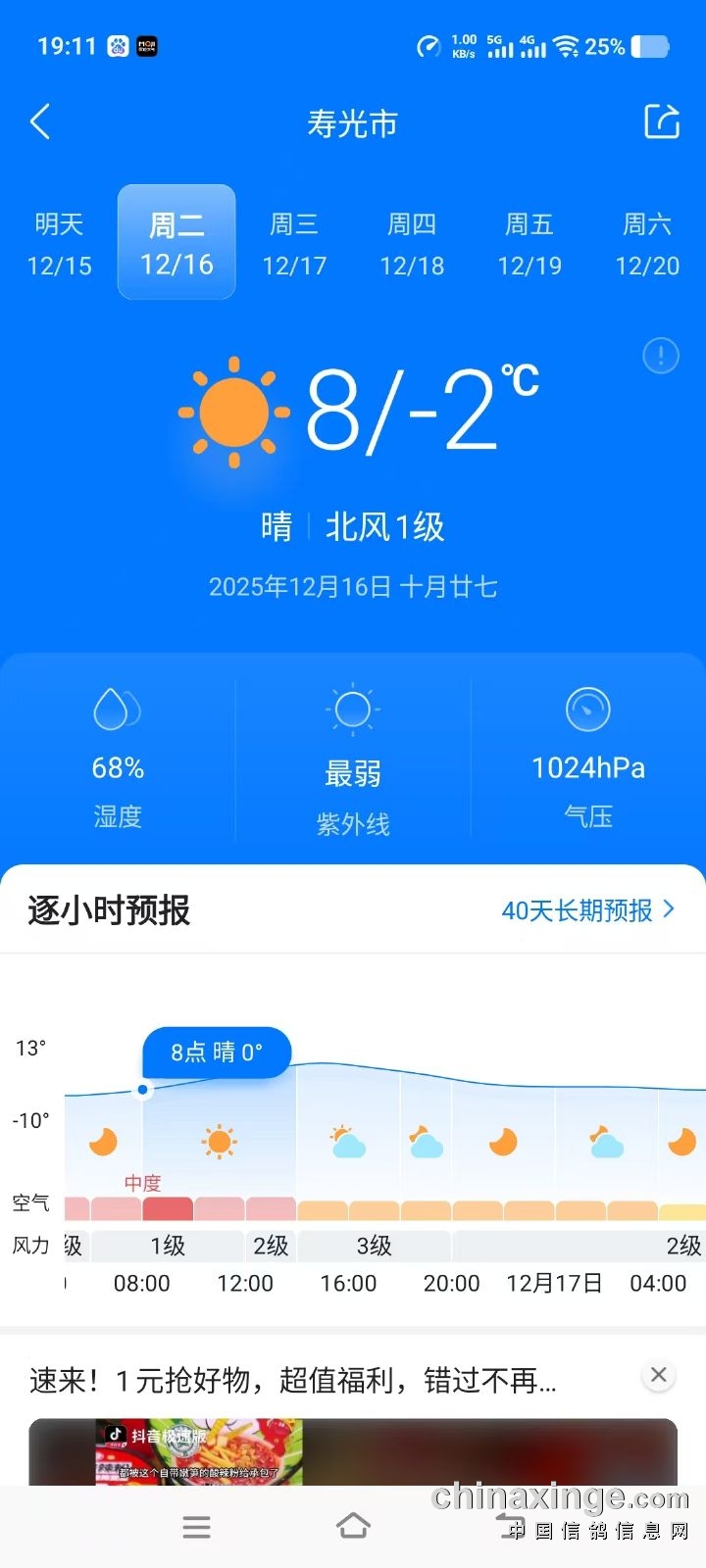Open the 40天长期预报 link
706x1568 pixels.
(587, 910)
